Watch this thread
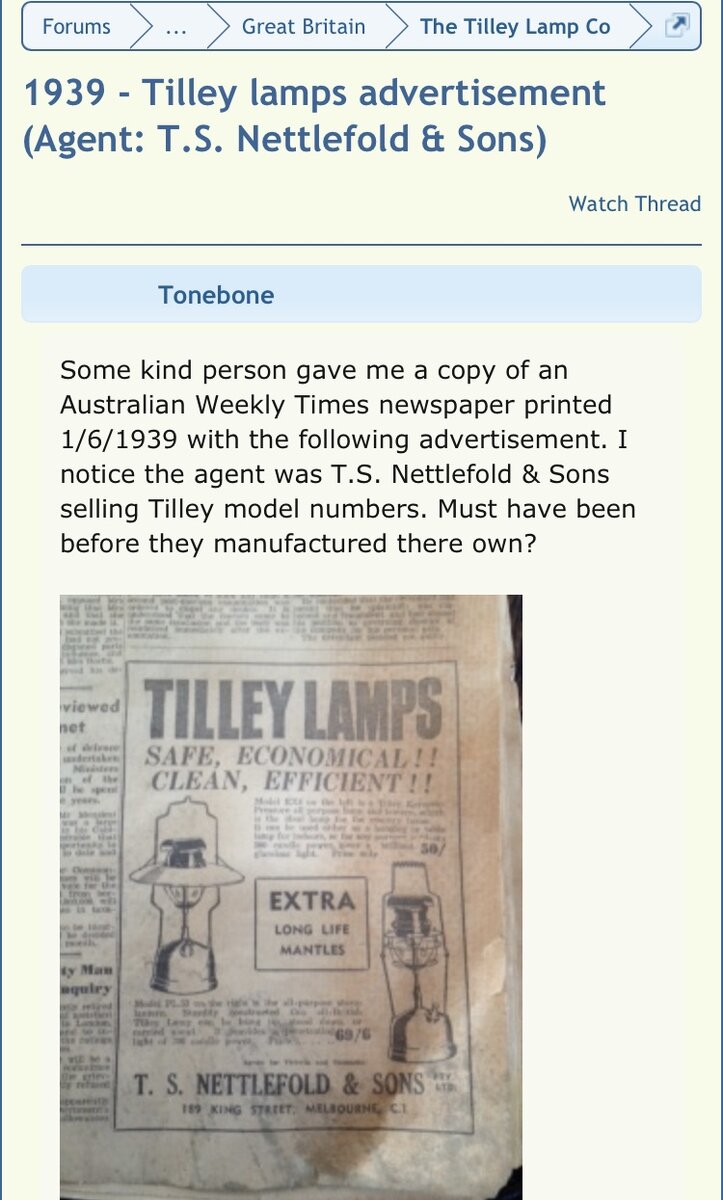Viewport: 723px width, 1200px height. 634,204
